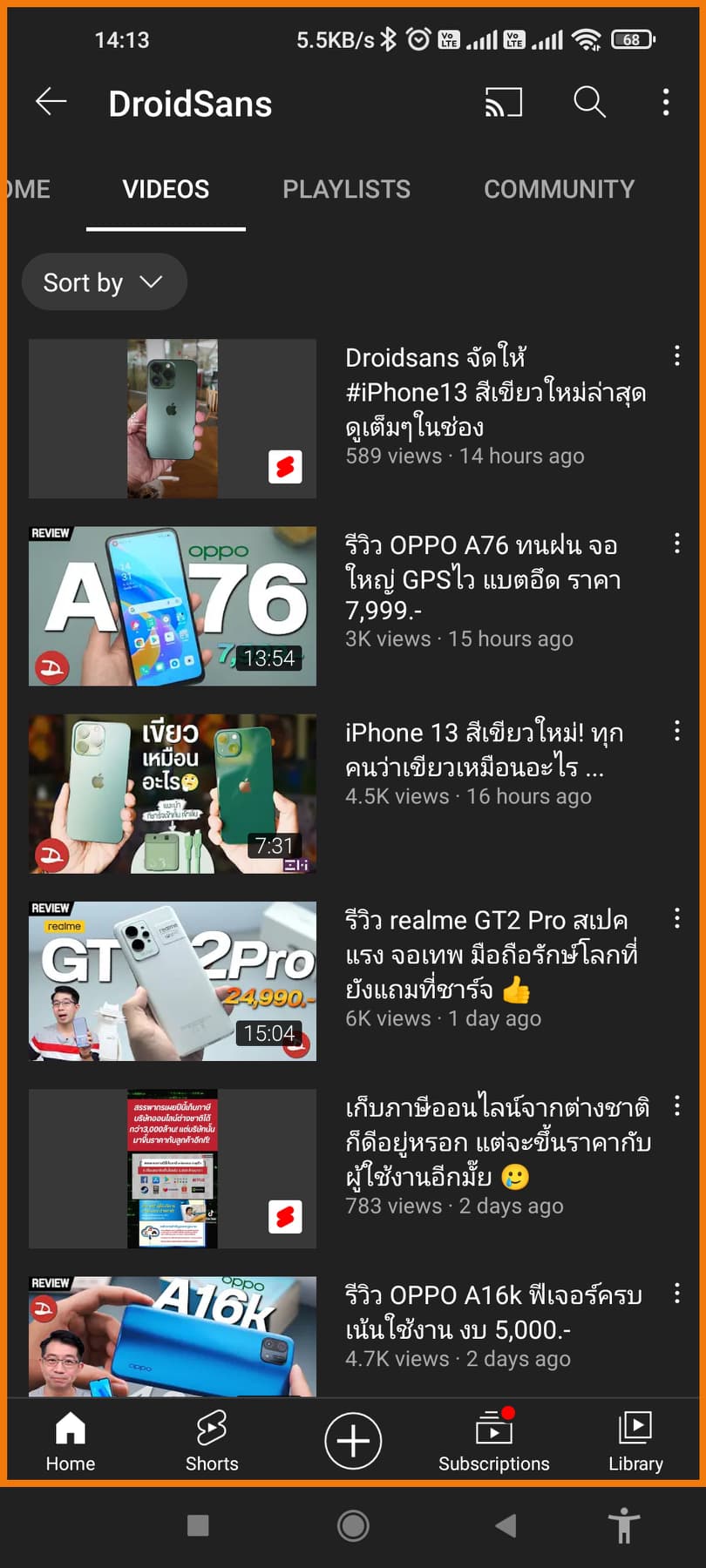Open options for the OPPO A16k video

677,1294
